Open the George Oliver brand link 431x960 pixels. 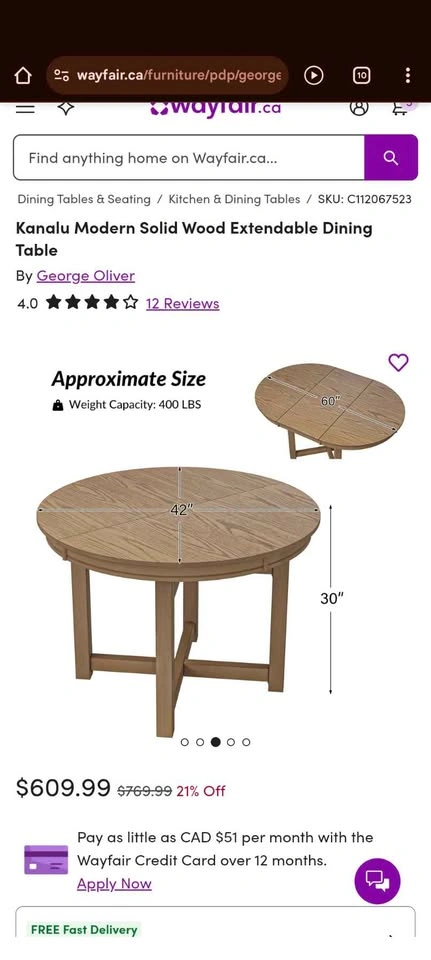(x=86, y=276)
